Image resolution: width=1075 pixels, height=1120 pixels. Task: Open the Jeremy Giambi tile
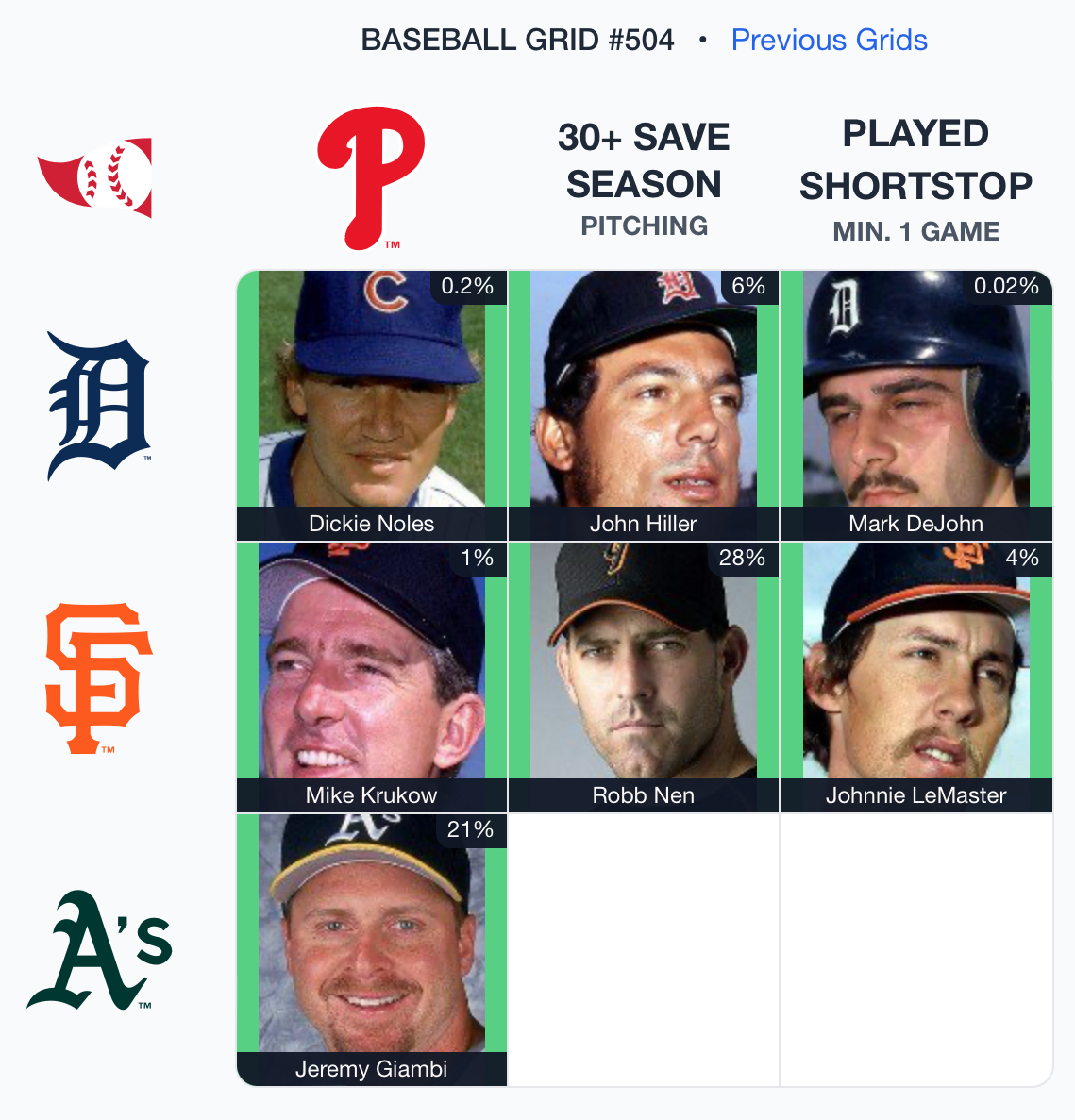tap(372, 949)
